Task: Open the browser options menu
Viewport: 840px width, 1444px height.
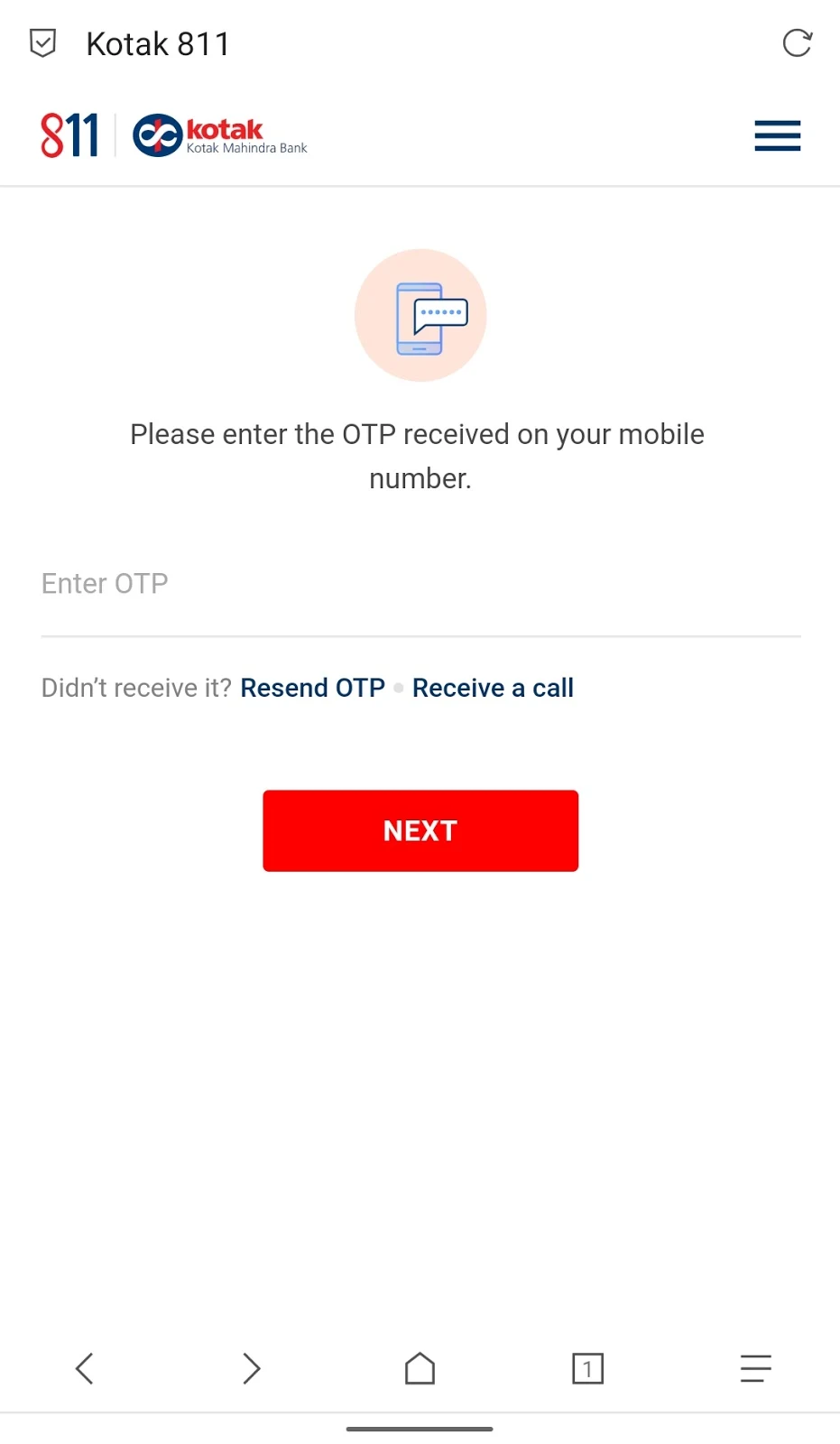Action: [755, 1368]
